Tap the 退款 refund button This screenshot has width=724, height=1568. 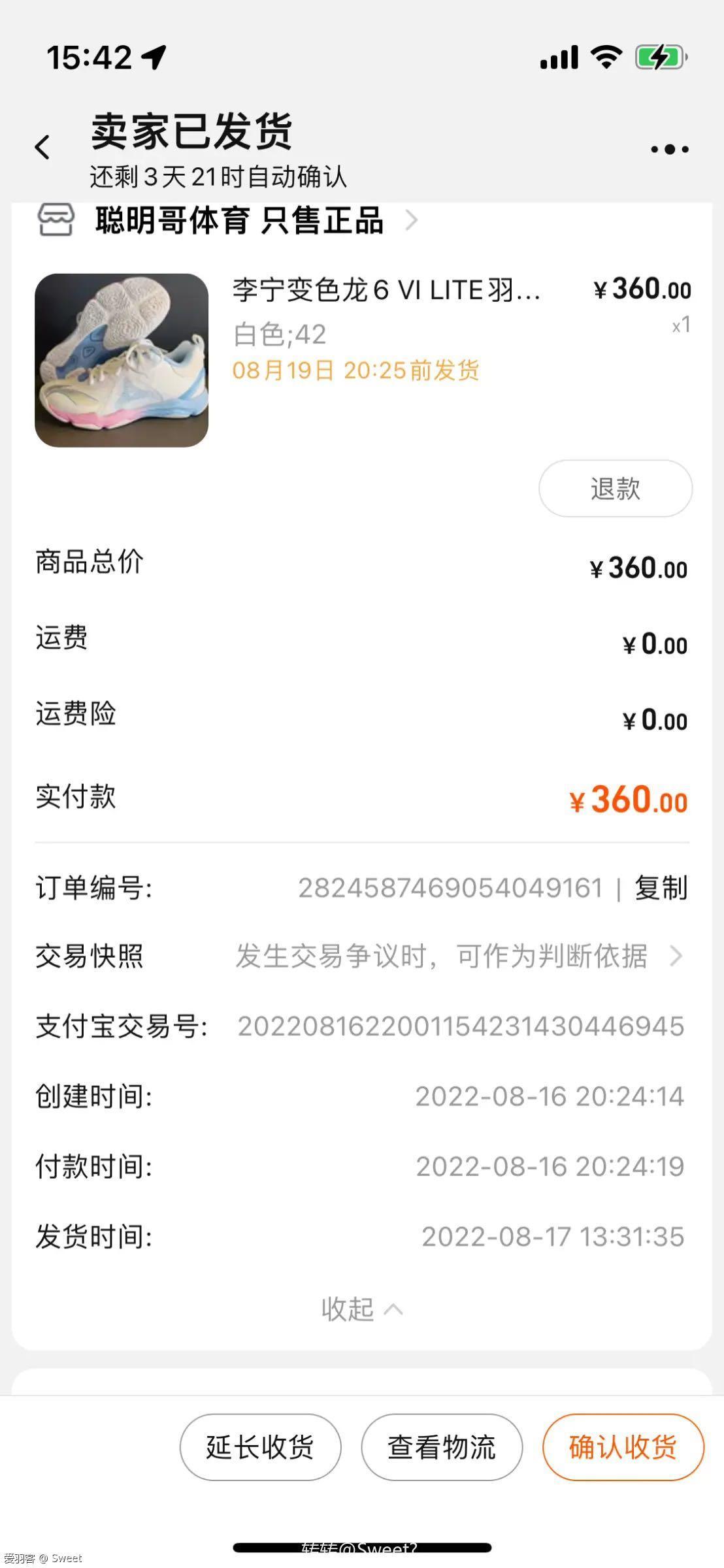click(615, 488)
